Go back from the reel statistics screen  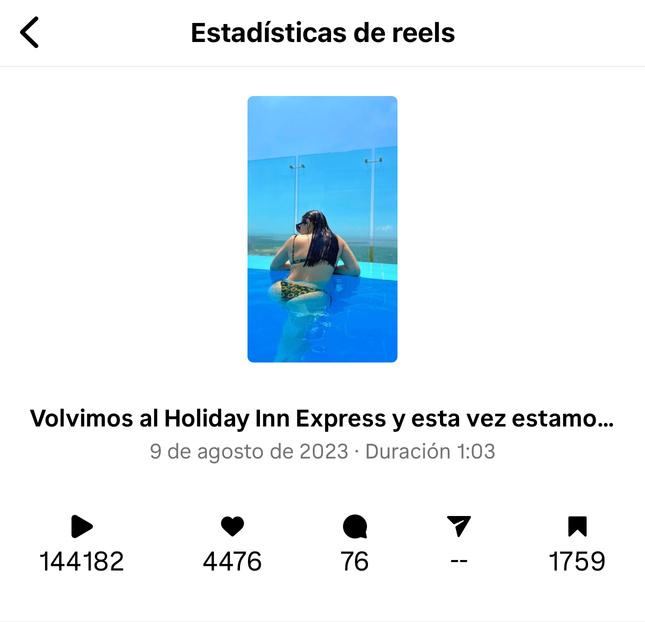(30, 33)
